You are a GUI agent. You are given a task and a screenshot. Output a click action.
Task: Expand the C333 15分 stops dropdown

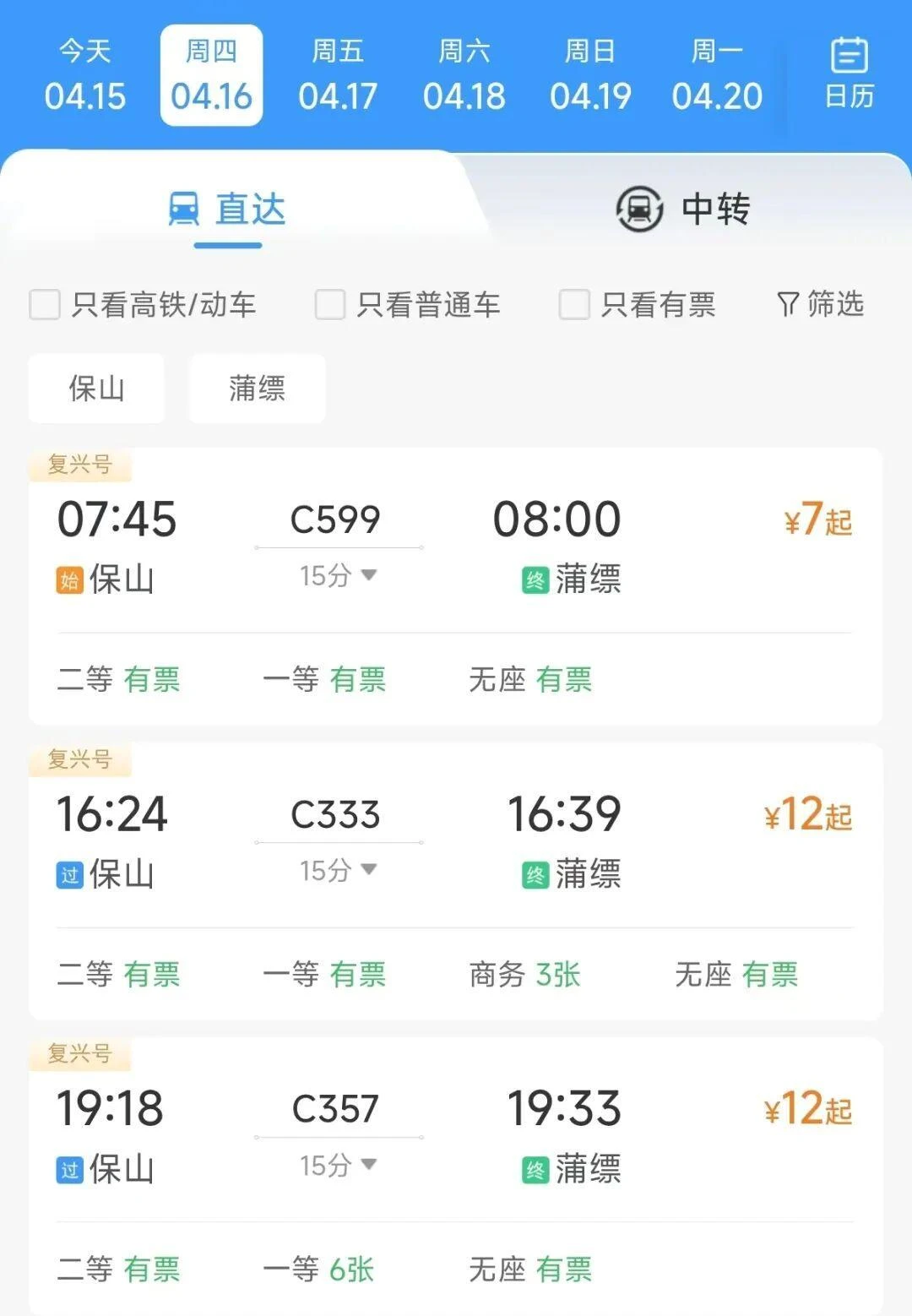click(338, 871)
